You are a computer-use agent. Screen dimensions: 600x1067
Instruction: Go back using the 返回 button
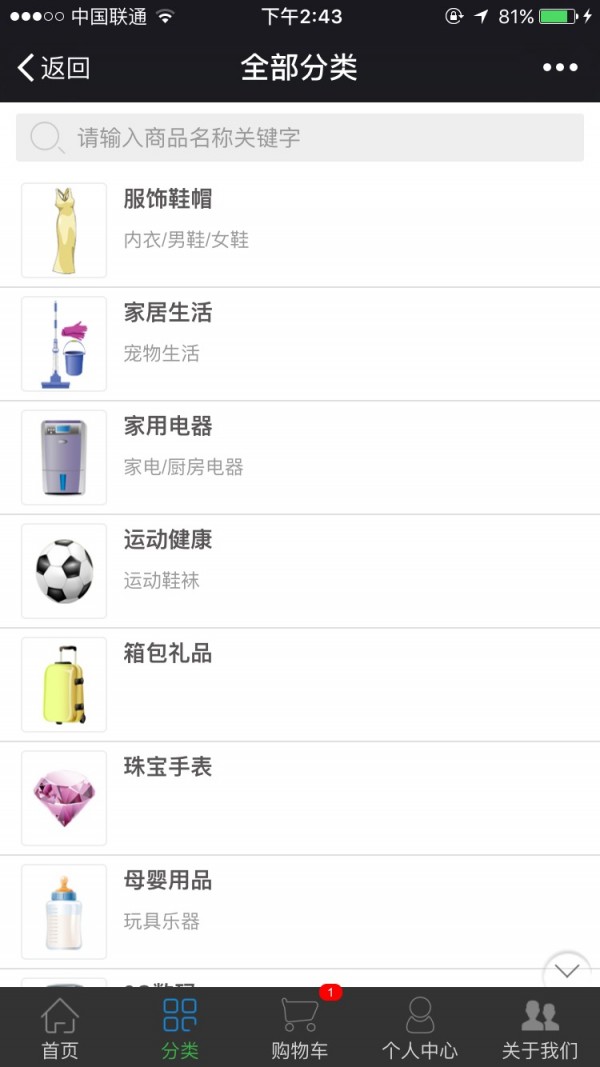tap(54, 68)
